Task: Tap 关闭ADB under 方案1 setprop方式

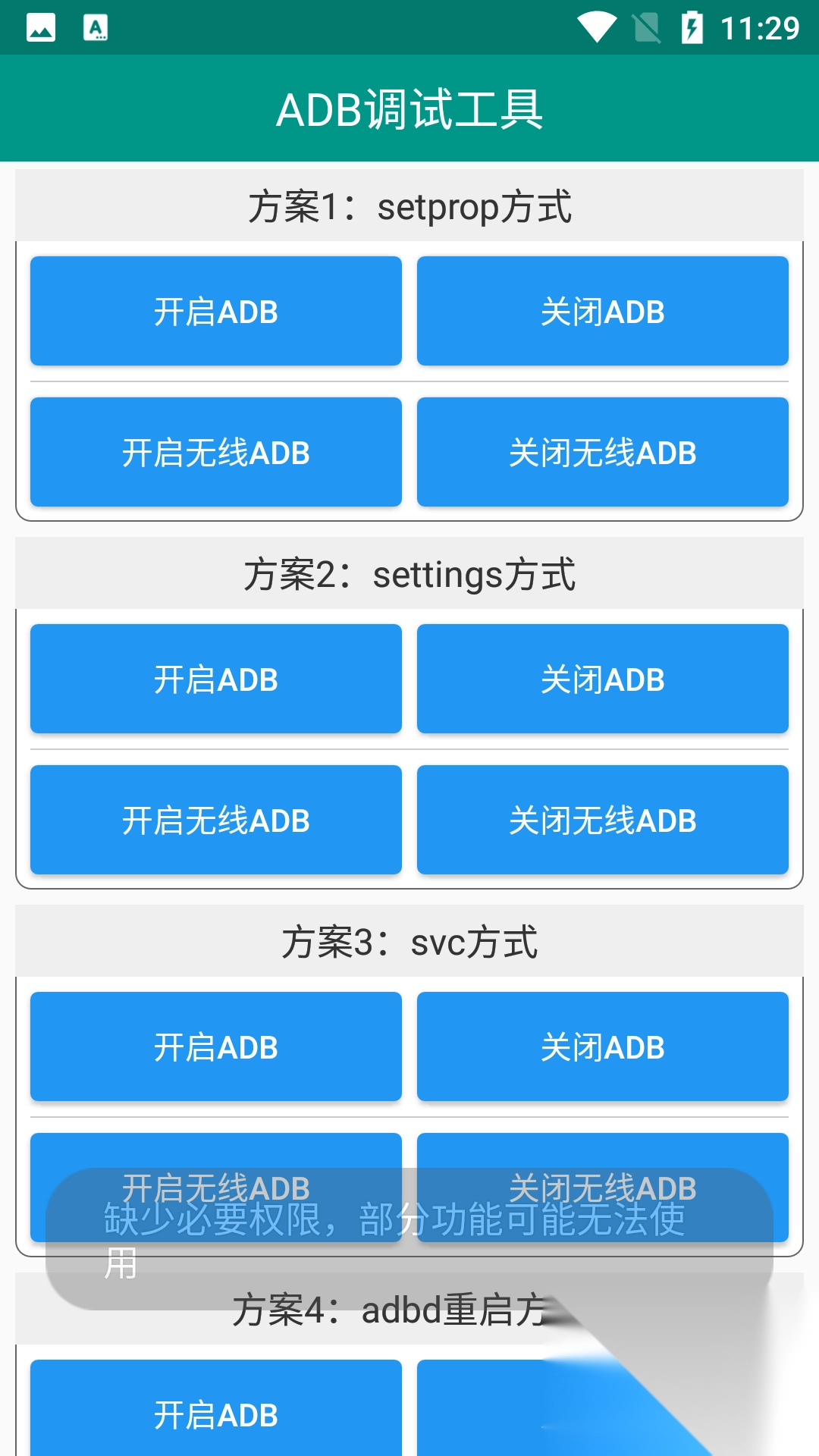Action: point(603,311)
